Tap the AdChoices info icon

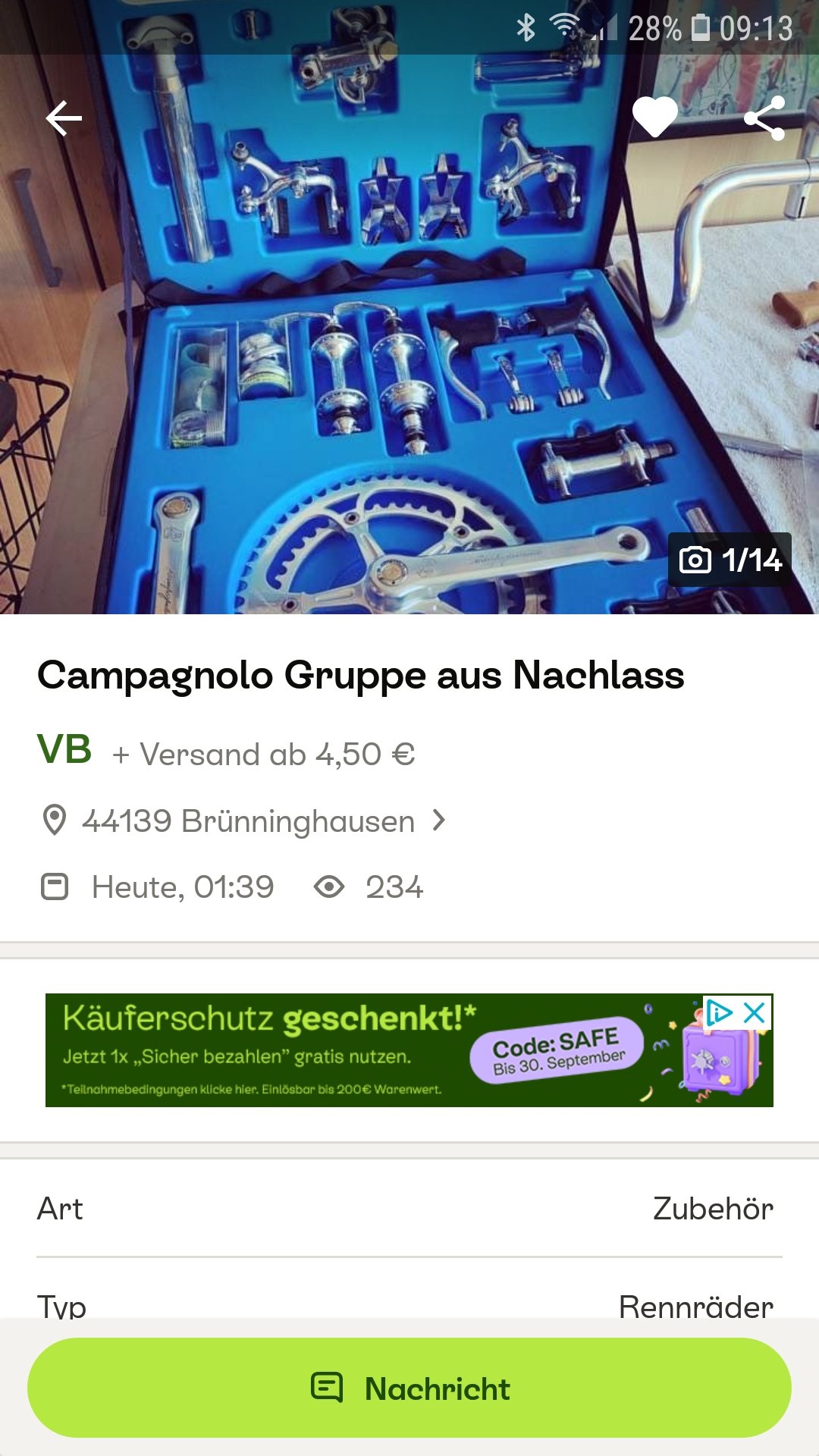pyautogui.click(x=718, y=1012)
